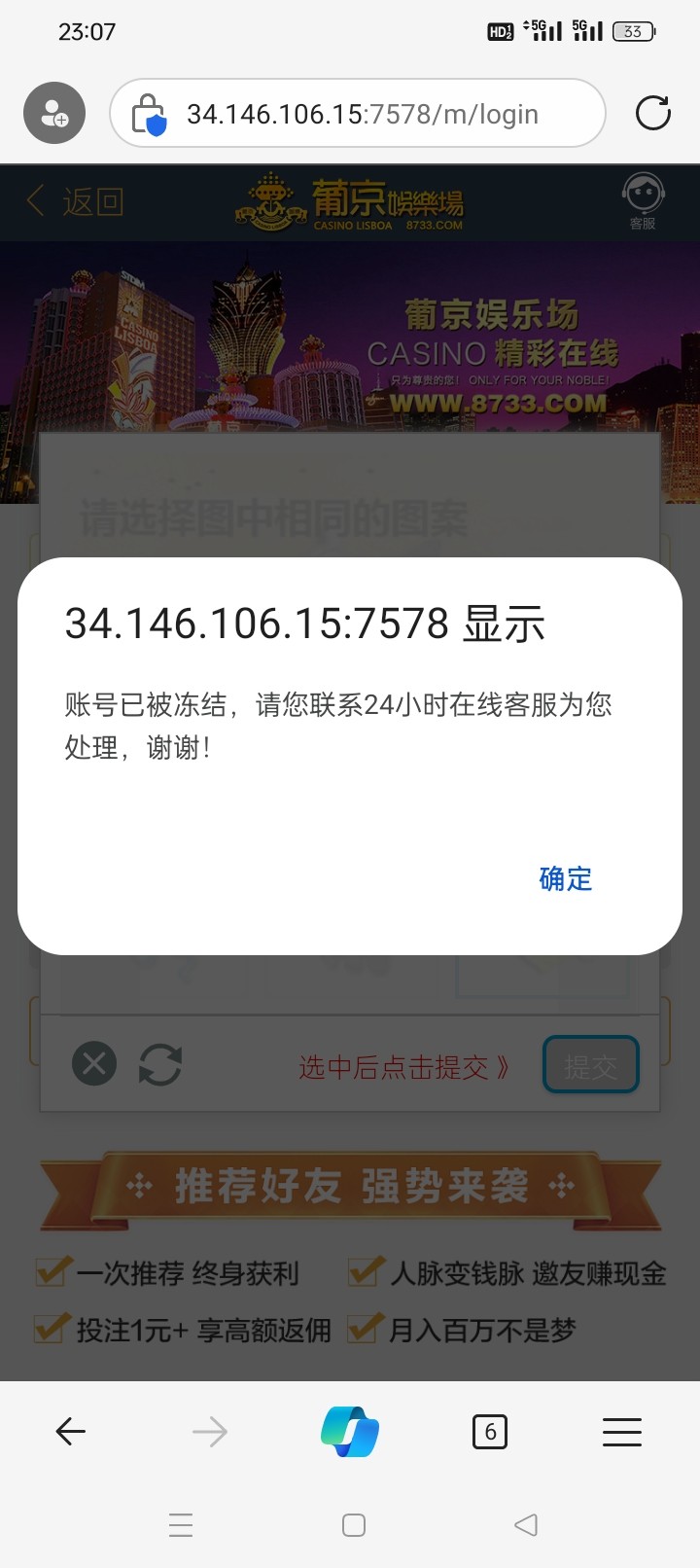This screenshot has height=1568, width=700.
Task: Reload the page in the browser
Action: click(x=652, y=113)
